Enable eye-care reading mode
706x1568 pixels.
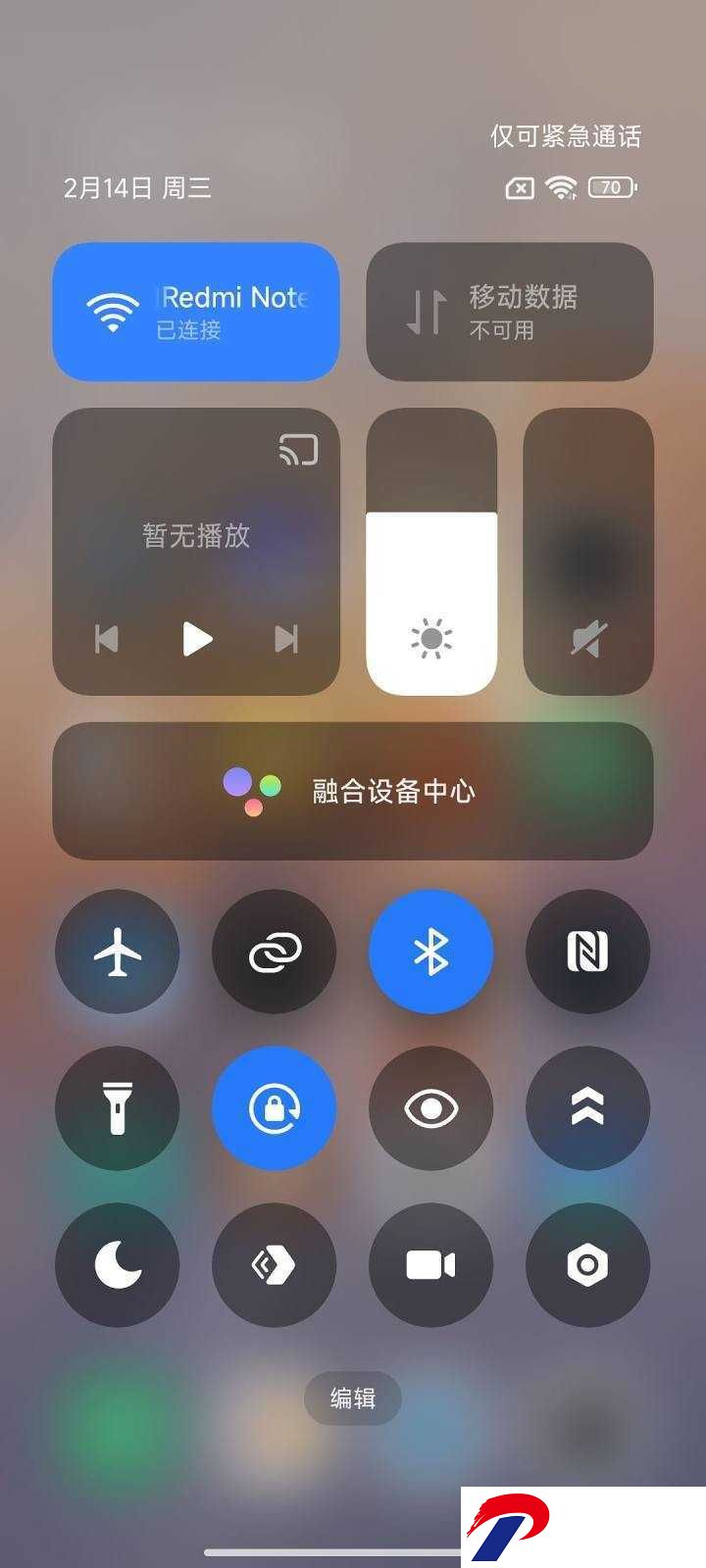[431, 1108]
